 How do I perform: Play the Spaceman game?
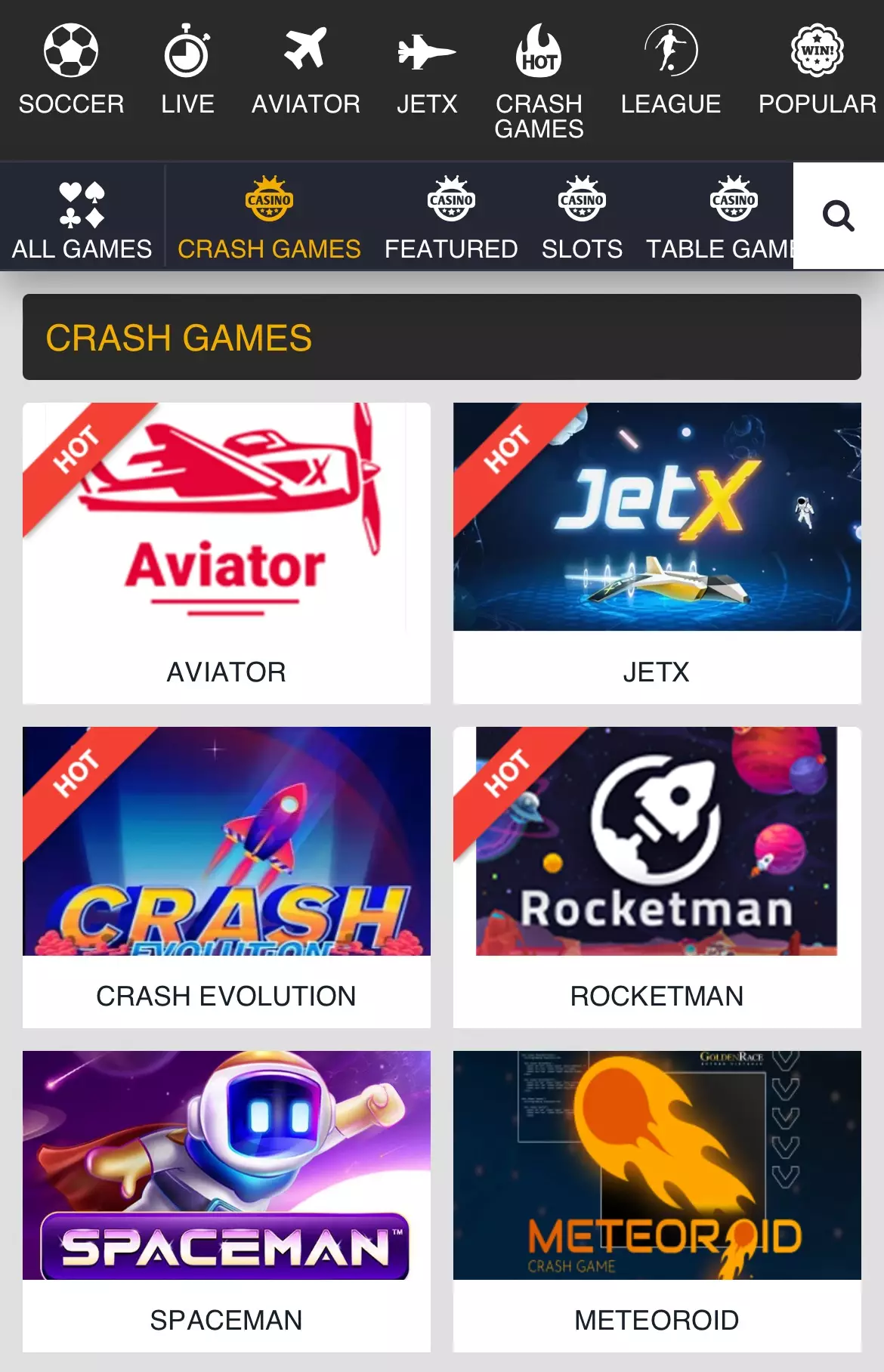[x=227, y=1200]
